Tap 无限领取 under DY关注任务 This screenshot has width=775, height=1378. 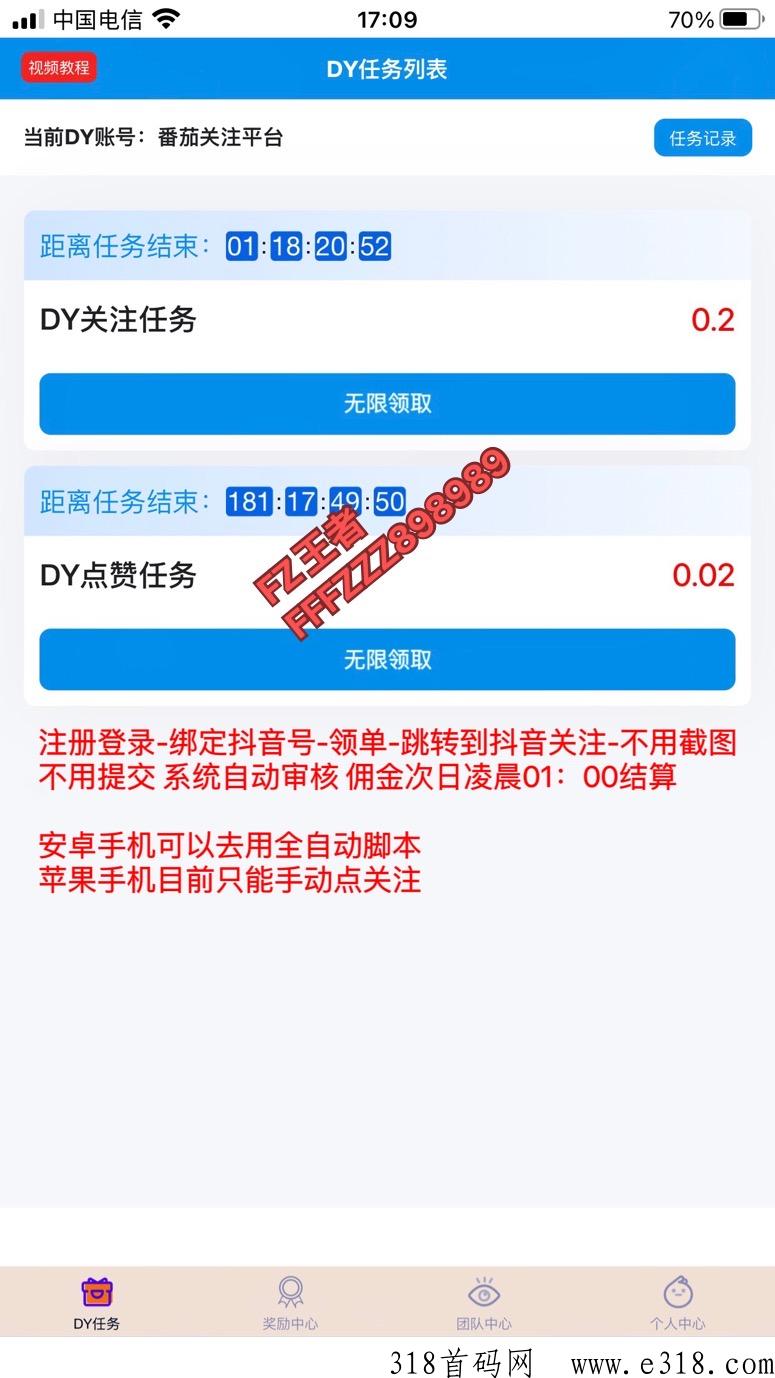[x=387, y=404]
